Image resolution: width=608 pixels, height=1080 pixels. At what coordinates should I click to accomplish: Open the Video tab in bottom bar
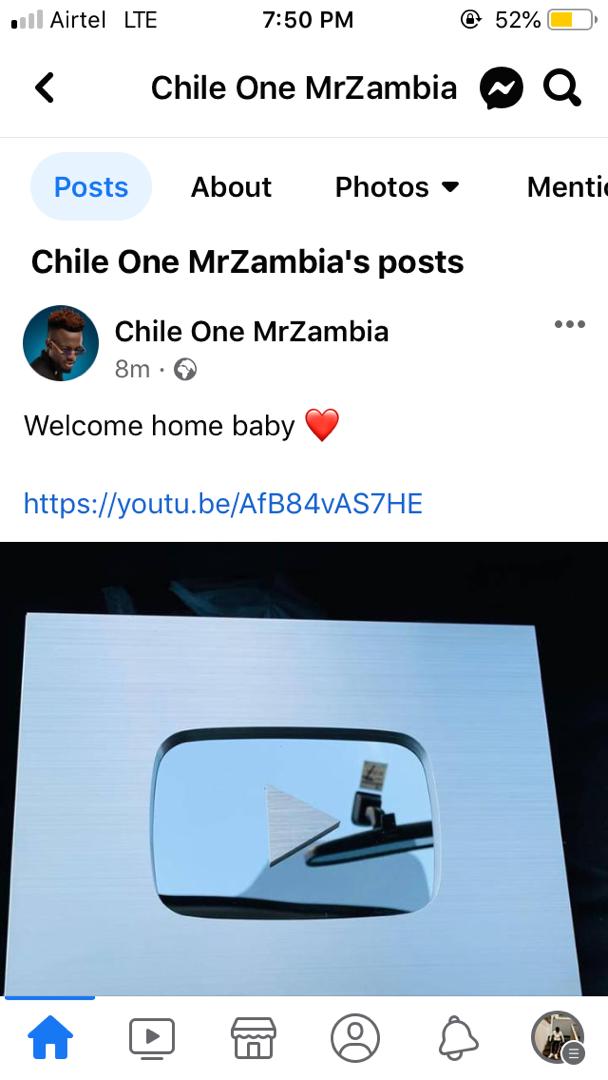coord(152,1037)
